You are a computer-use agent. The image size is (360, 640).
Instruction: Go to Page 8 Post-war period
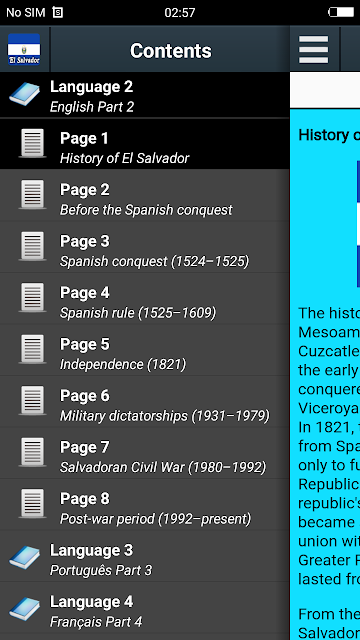pos(144,504)
